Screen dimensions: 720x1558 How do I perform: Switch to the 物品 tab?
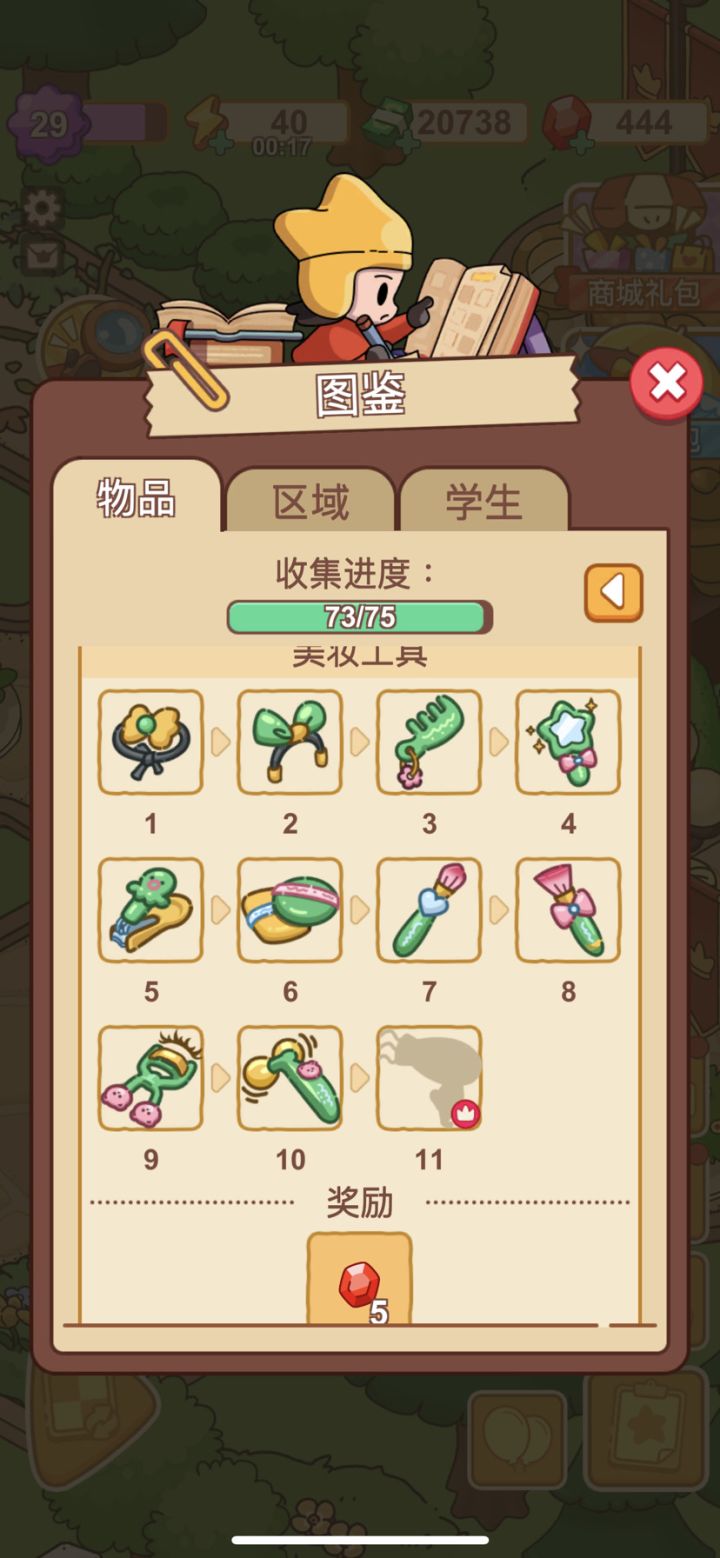138,502
